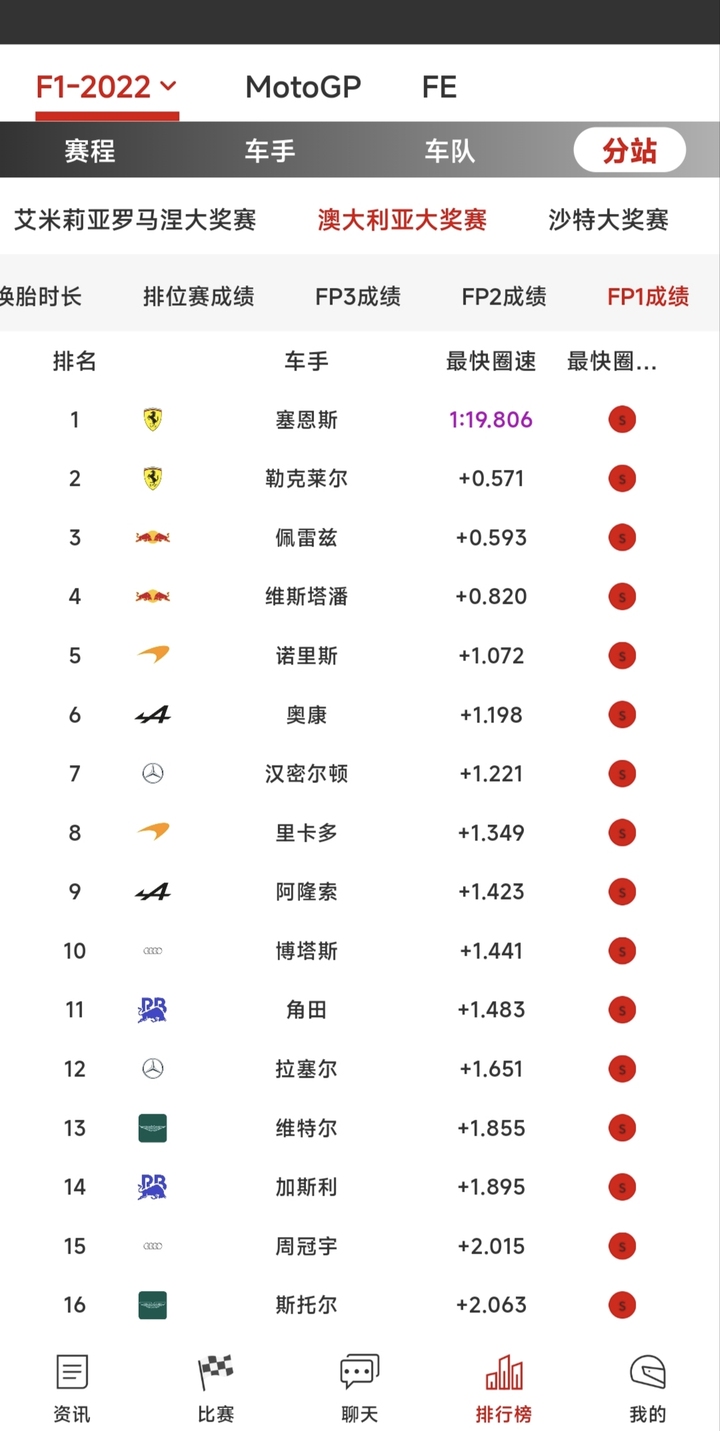Go to 比赛 races in bottom bar
Screen dimensions: 720x1431
(216, 1388)
